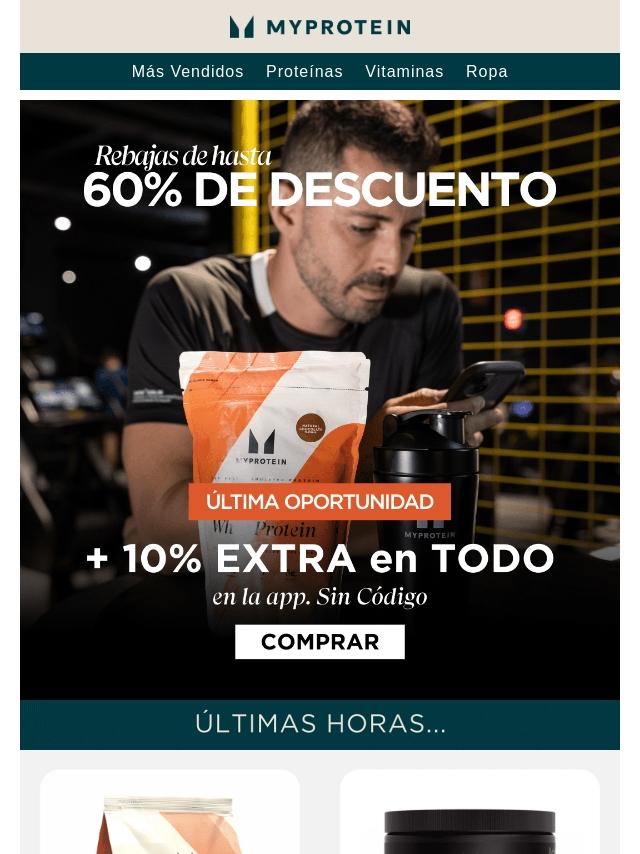This screenshot has height=854, width=640.
Task: Open the black tub product card
Action: point(470,815)
